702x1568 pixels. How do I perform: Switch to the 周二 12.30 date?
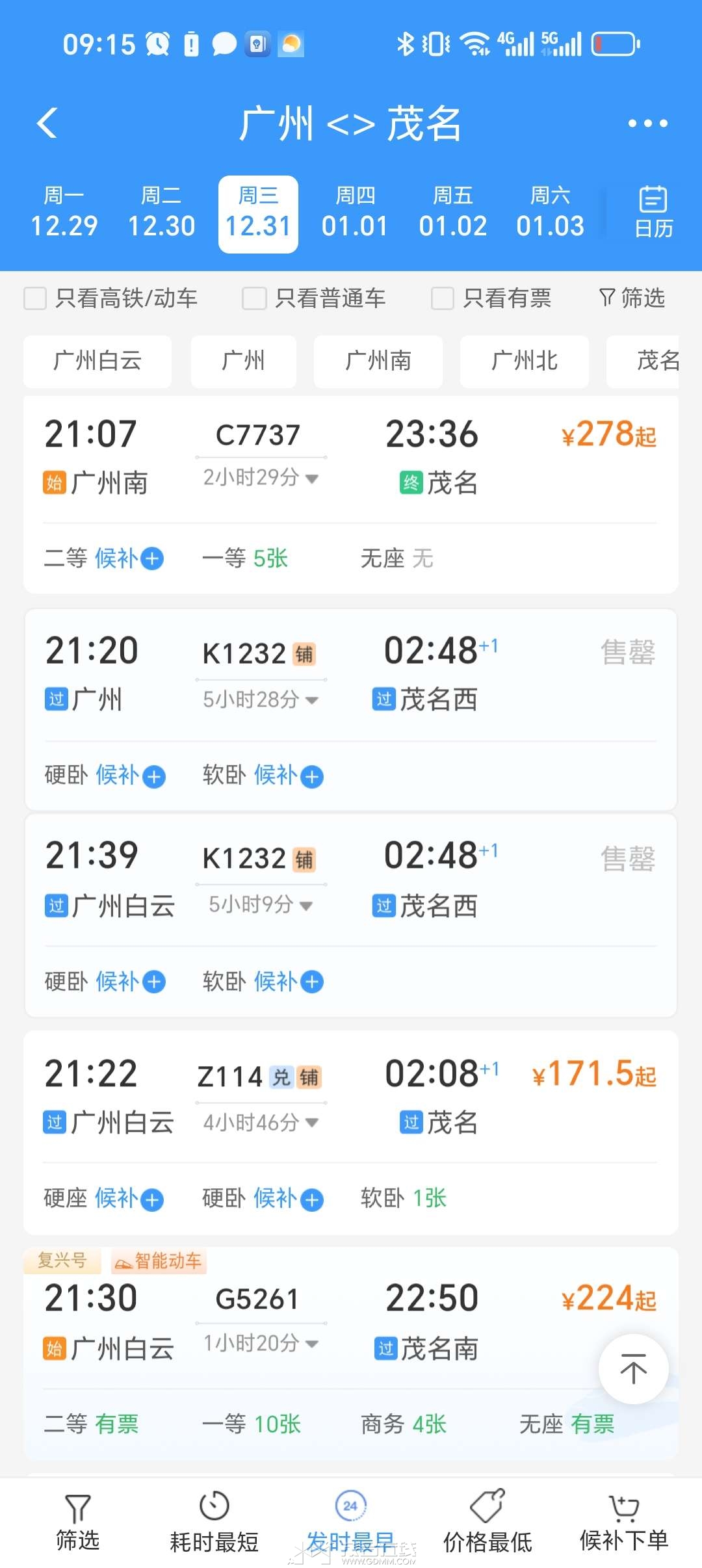[161, 213]
